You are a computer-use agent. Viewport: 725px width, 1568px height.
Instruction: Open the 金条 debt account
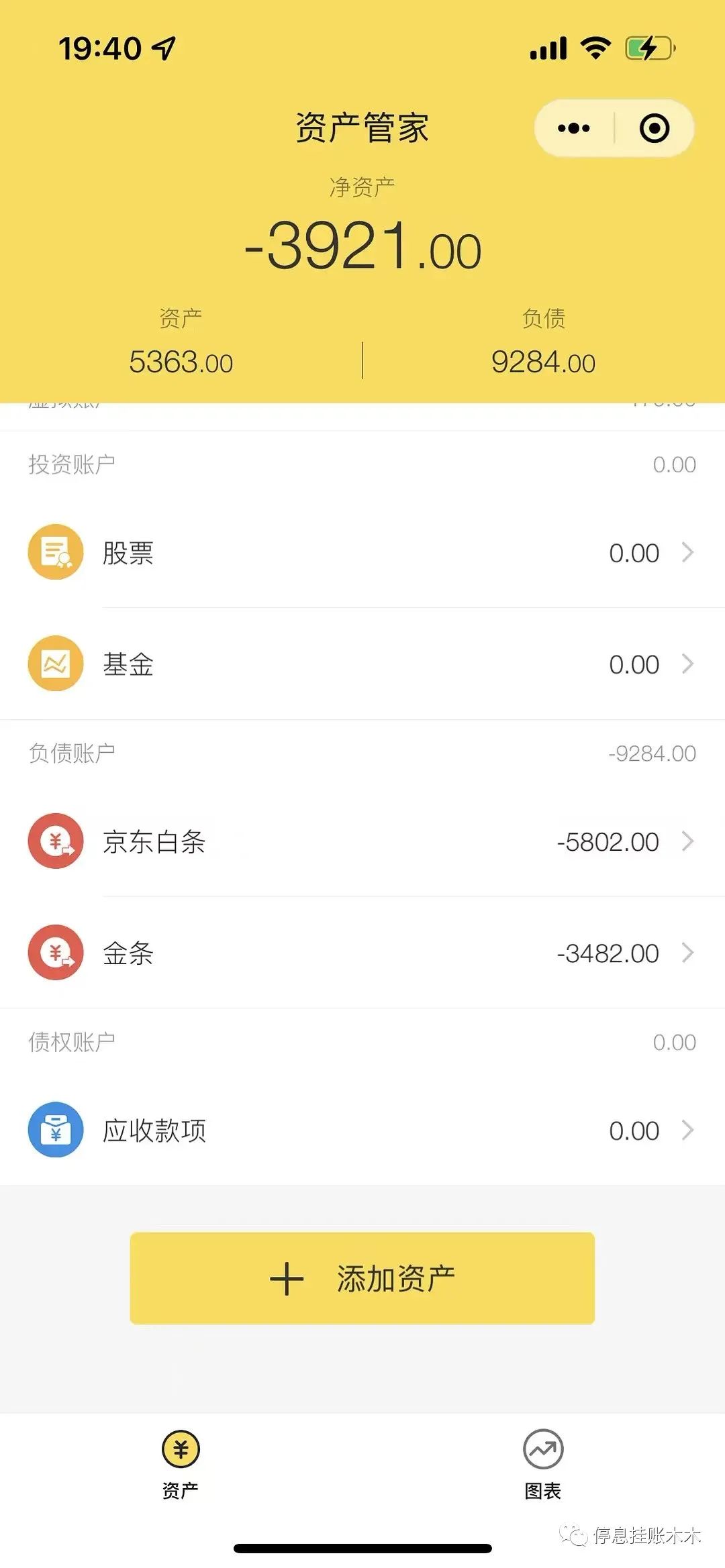point(362,953)
